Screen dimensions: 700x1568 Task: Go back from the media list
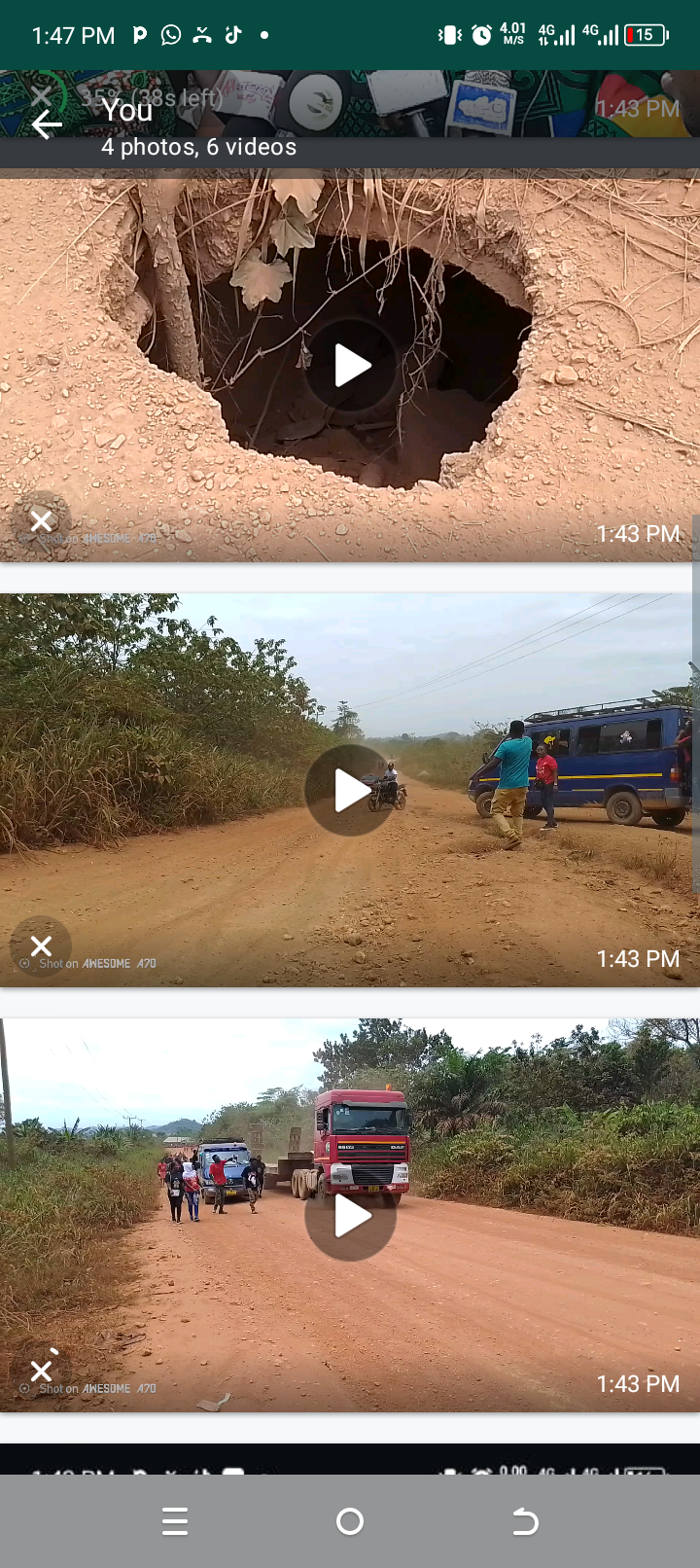46,125
